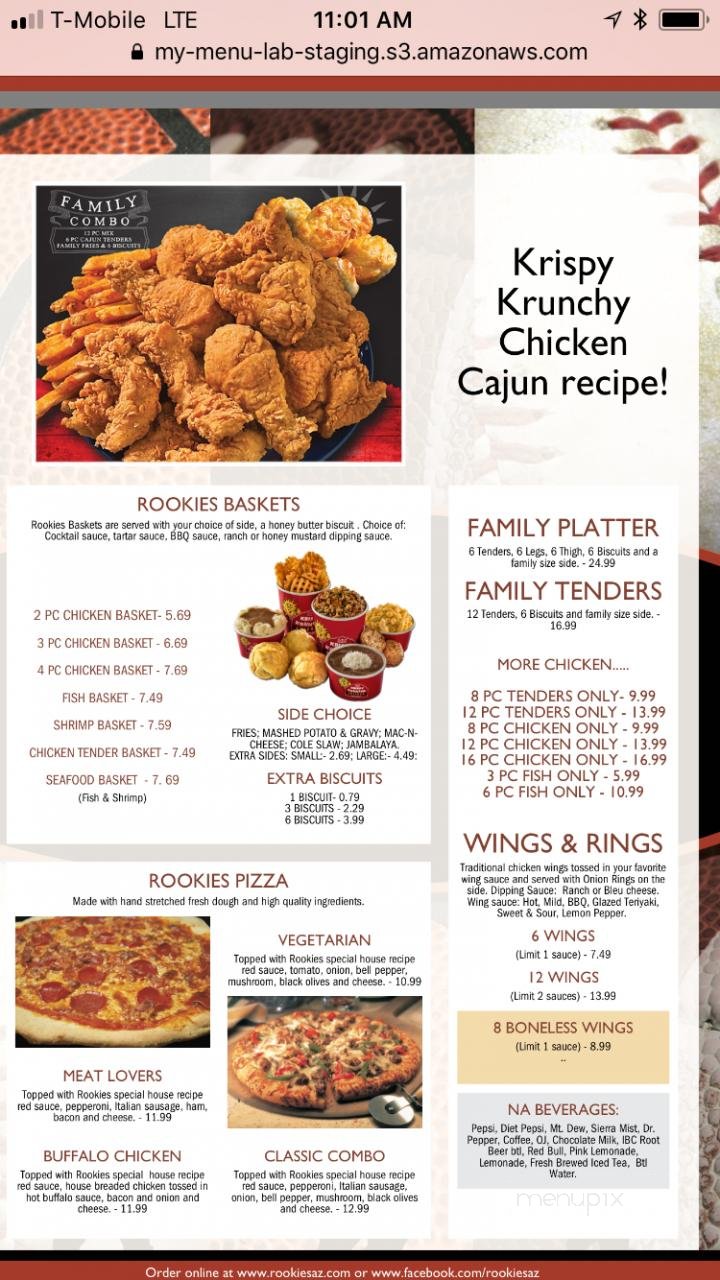Select the T-Mobile carrier label
This screenshot has height=1280, width=720.
[98, 18]
